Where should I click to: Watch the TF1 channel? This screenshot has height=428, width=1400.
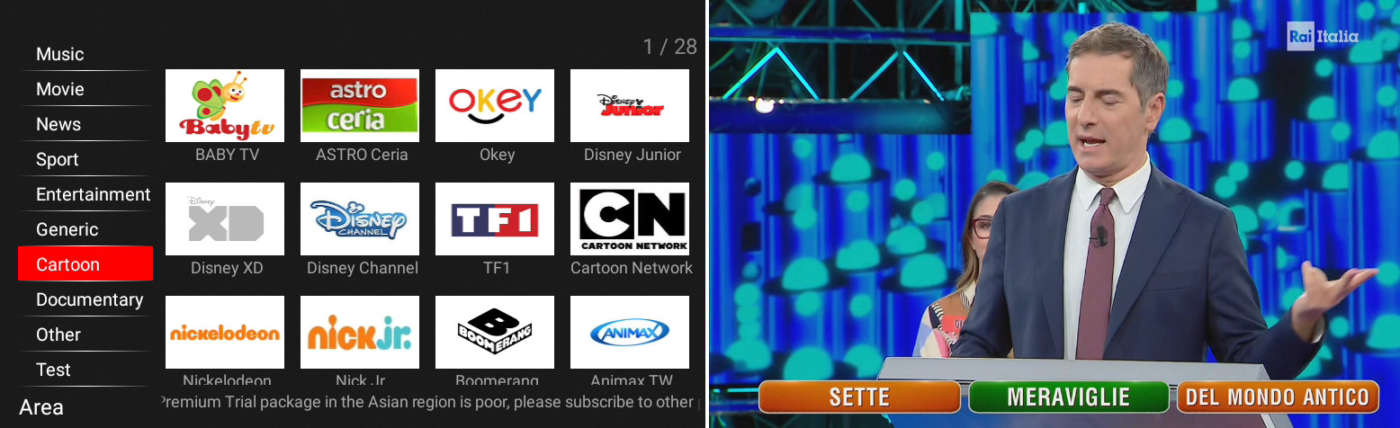[495, 219]
